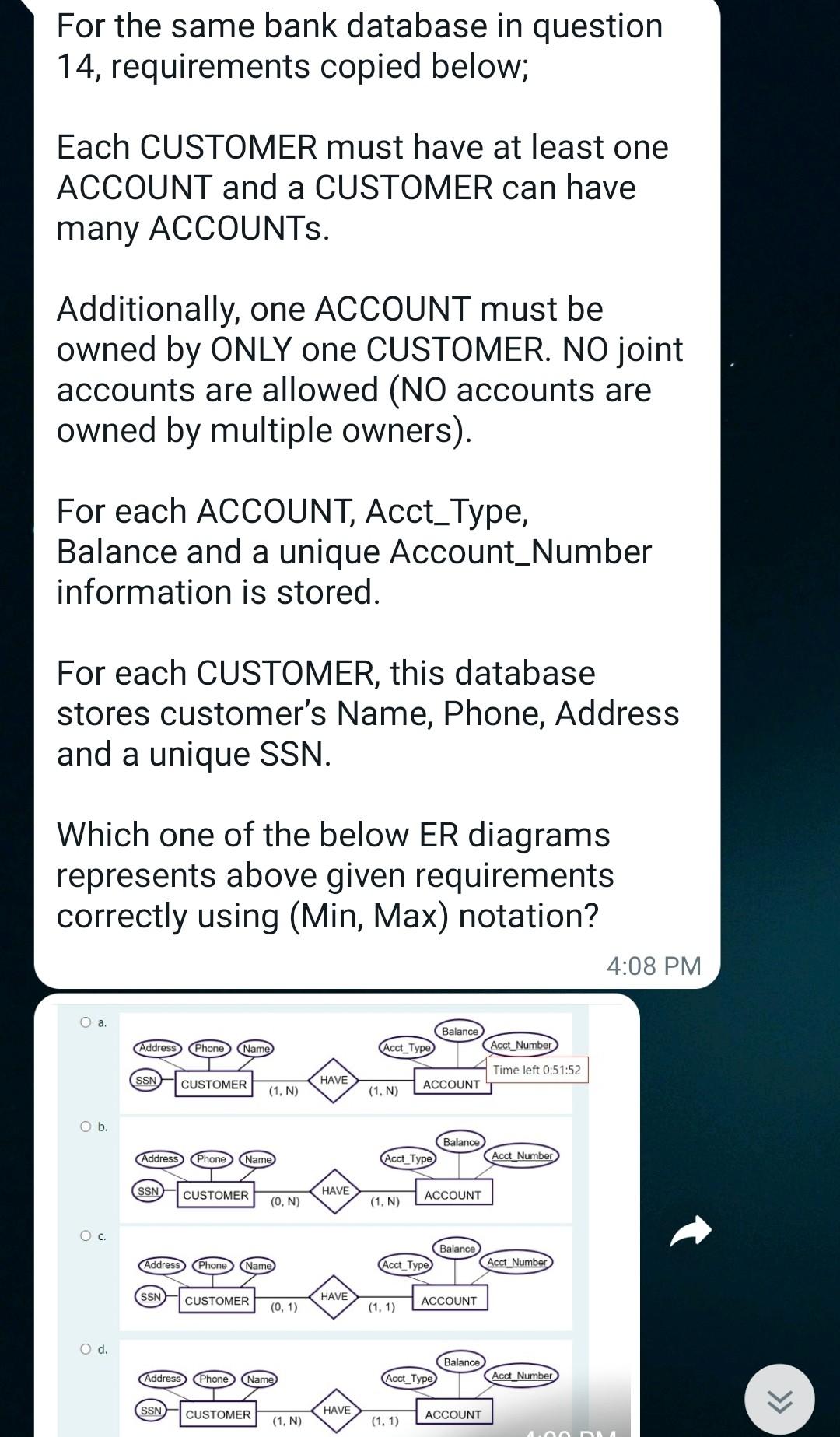Select radio button for answer option a
Viewport: 840px width, 1437px height.
(x=84, y=1023)
